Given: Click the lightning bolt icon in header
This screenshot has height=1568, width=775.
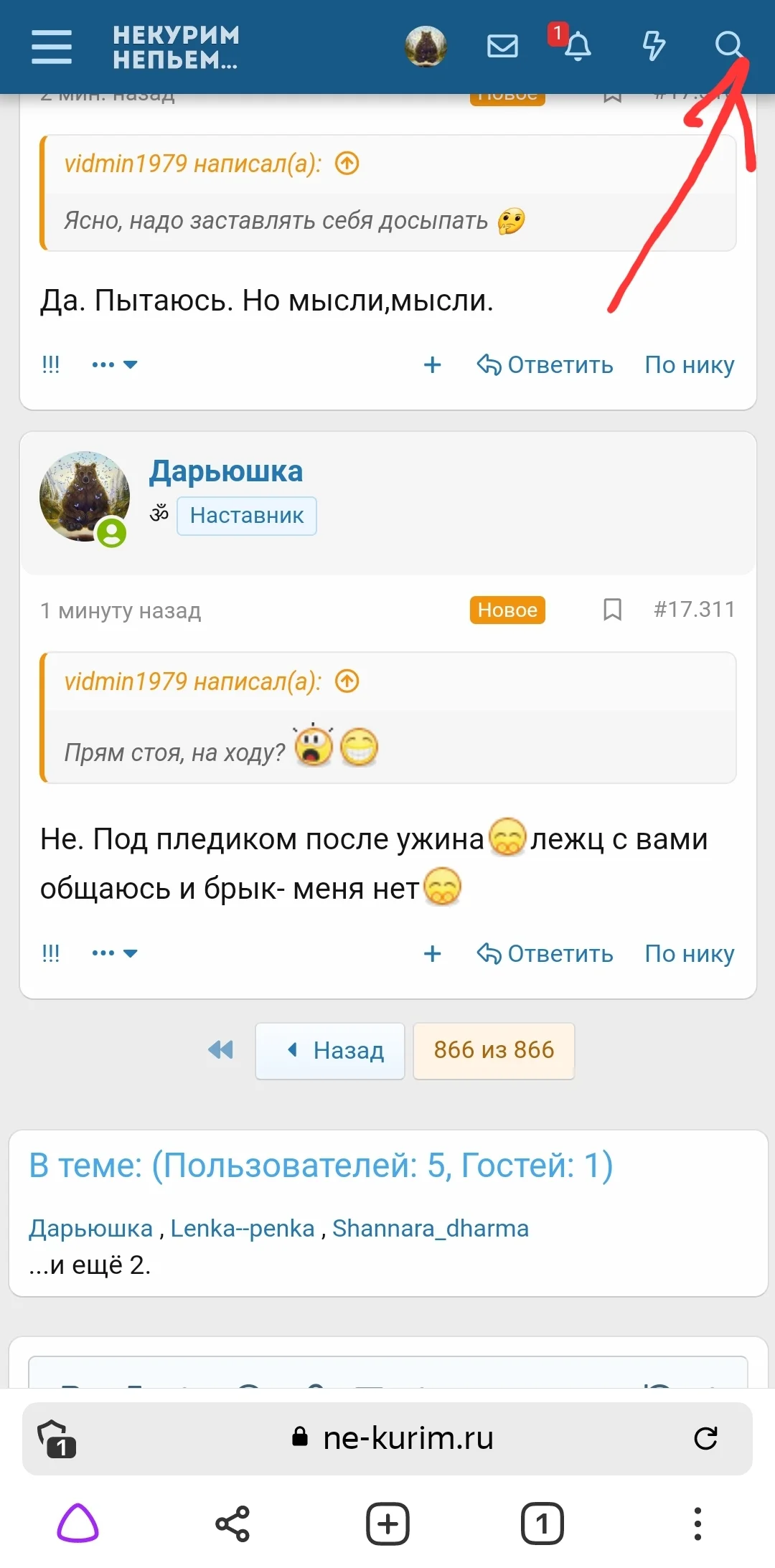Looking at the screenshot, I should click(x=653, y=47).
